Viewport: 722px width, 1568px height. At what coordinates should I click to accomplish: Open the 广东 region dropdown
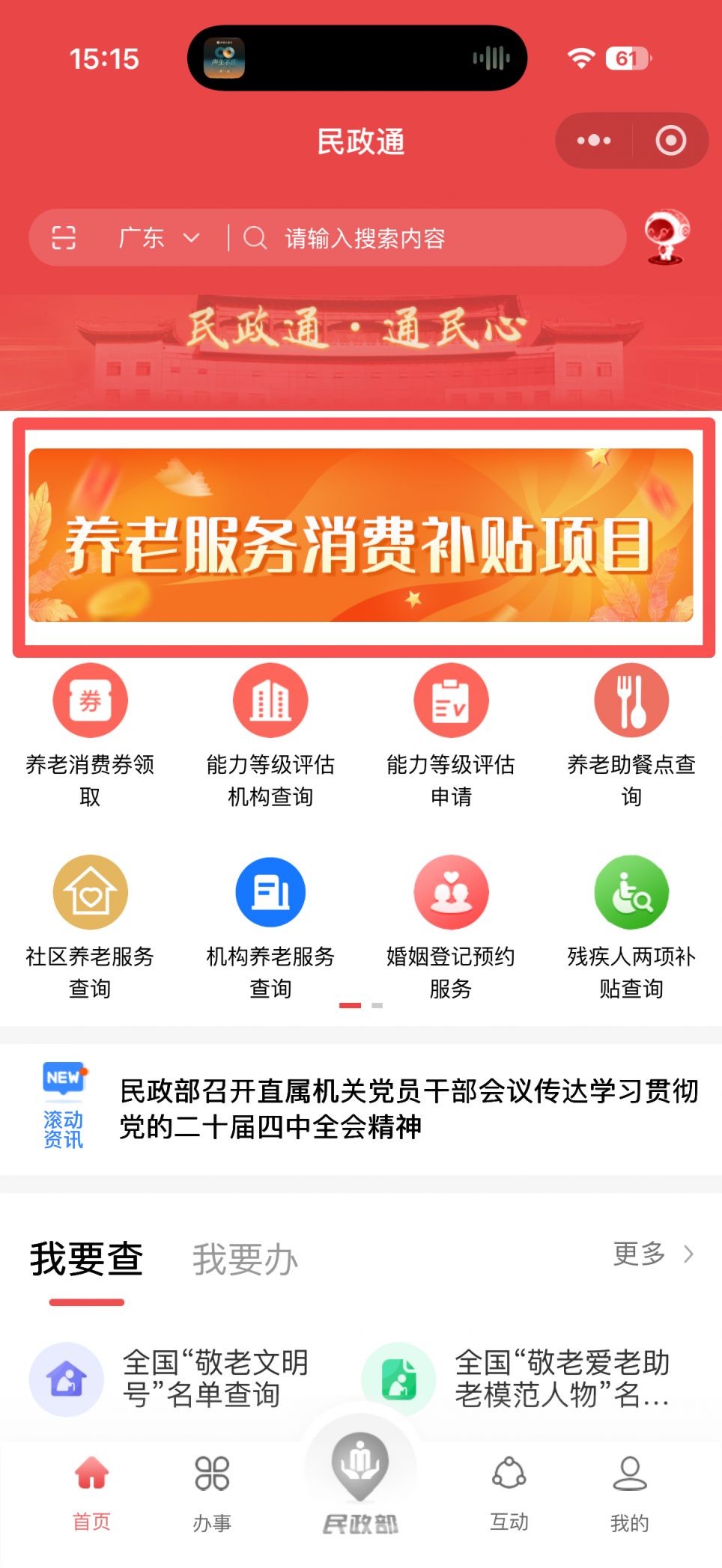click(x=159, y=238)
